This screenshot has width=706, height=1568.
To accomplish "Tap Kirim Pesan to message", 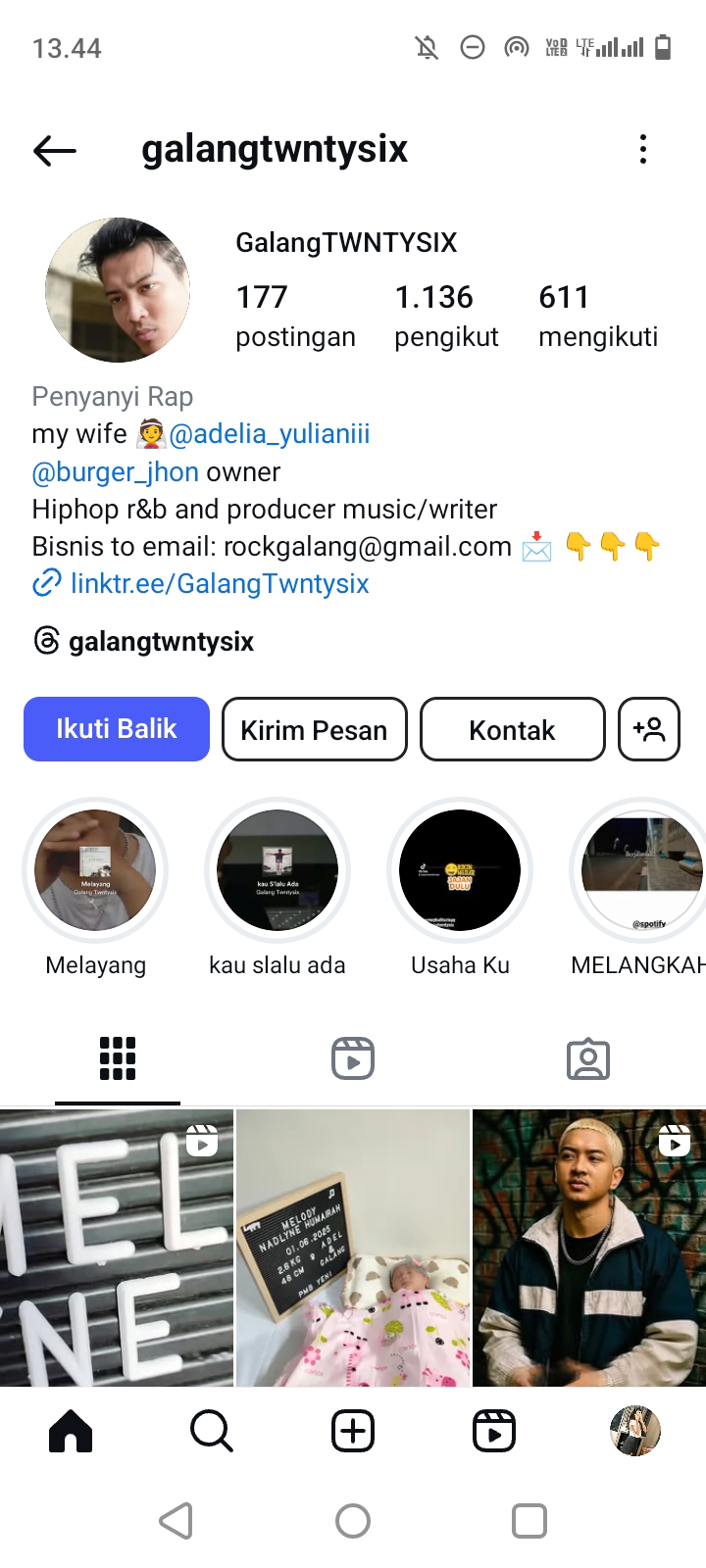I will tap(314, 729).
